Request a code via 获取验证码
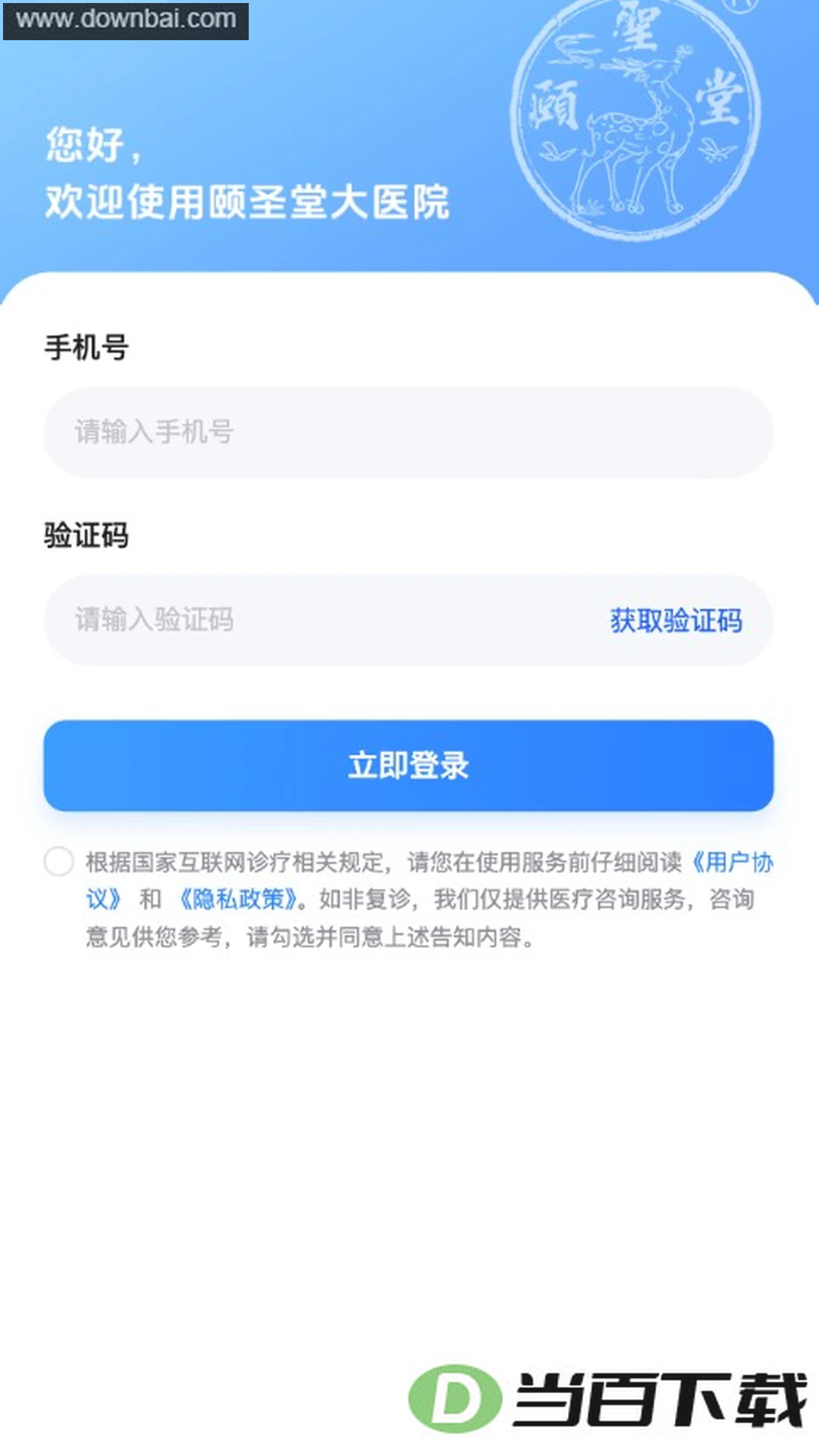Image resolution: width=819 pixels, height=1456 pixels. pyautogui.click(x=676, y=620)
